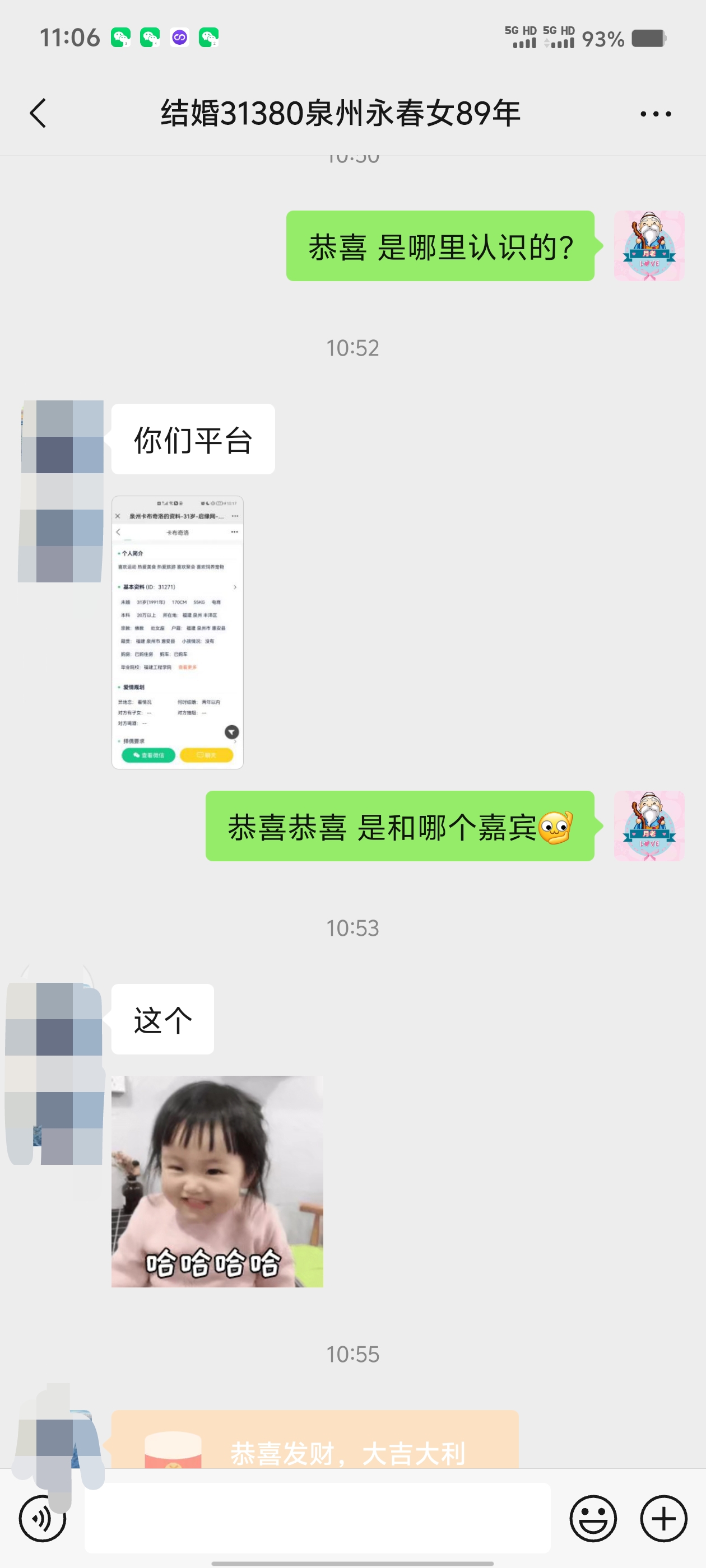Image resolution: width=706 pixels, height=1568 pixels.
Task: Open the emoji picker
Action: coord(593,1518)
